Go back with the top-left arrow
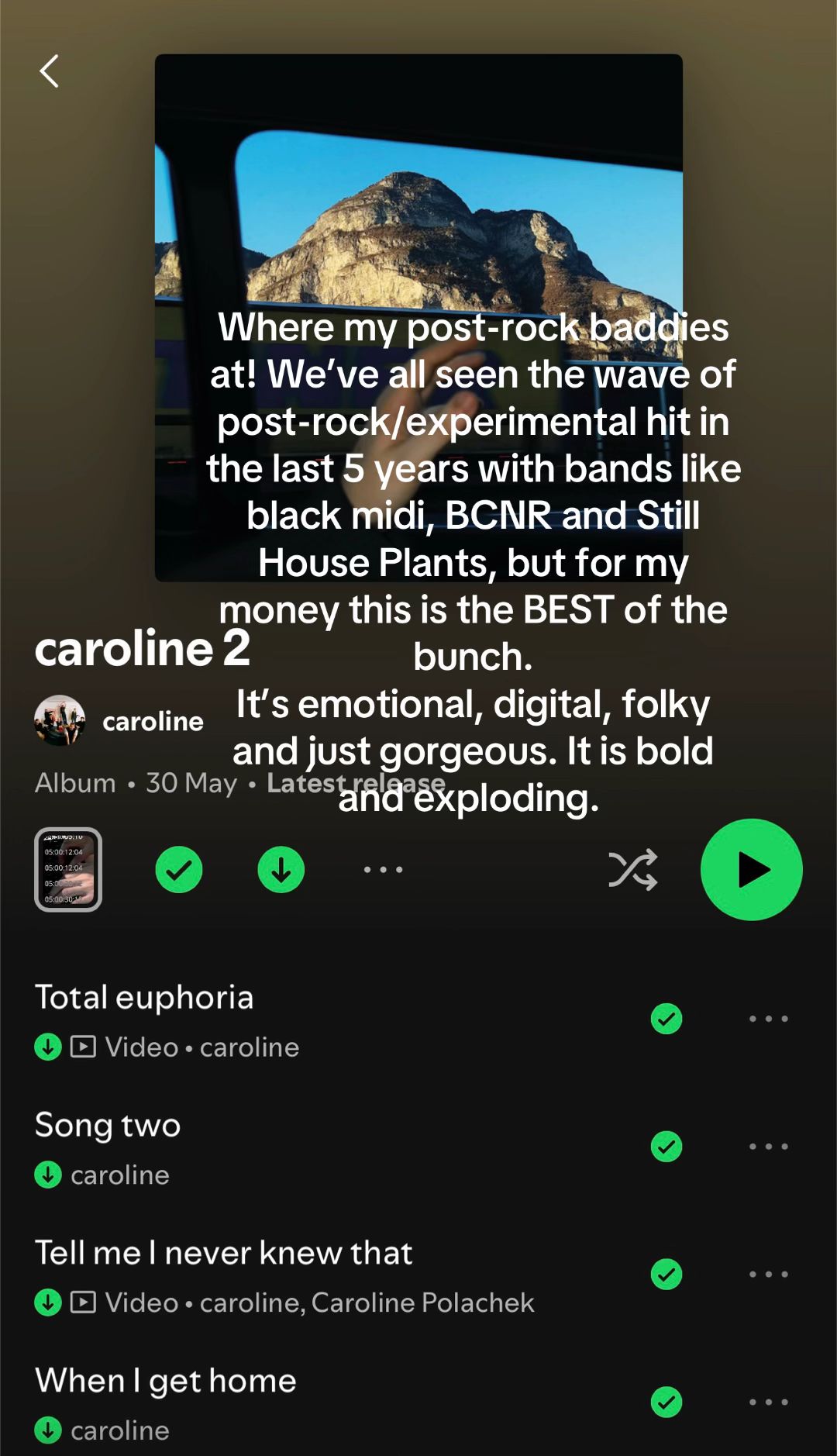This screenshot has width=837, height=1456. pyautogui.click(x=50, y=71)
